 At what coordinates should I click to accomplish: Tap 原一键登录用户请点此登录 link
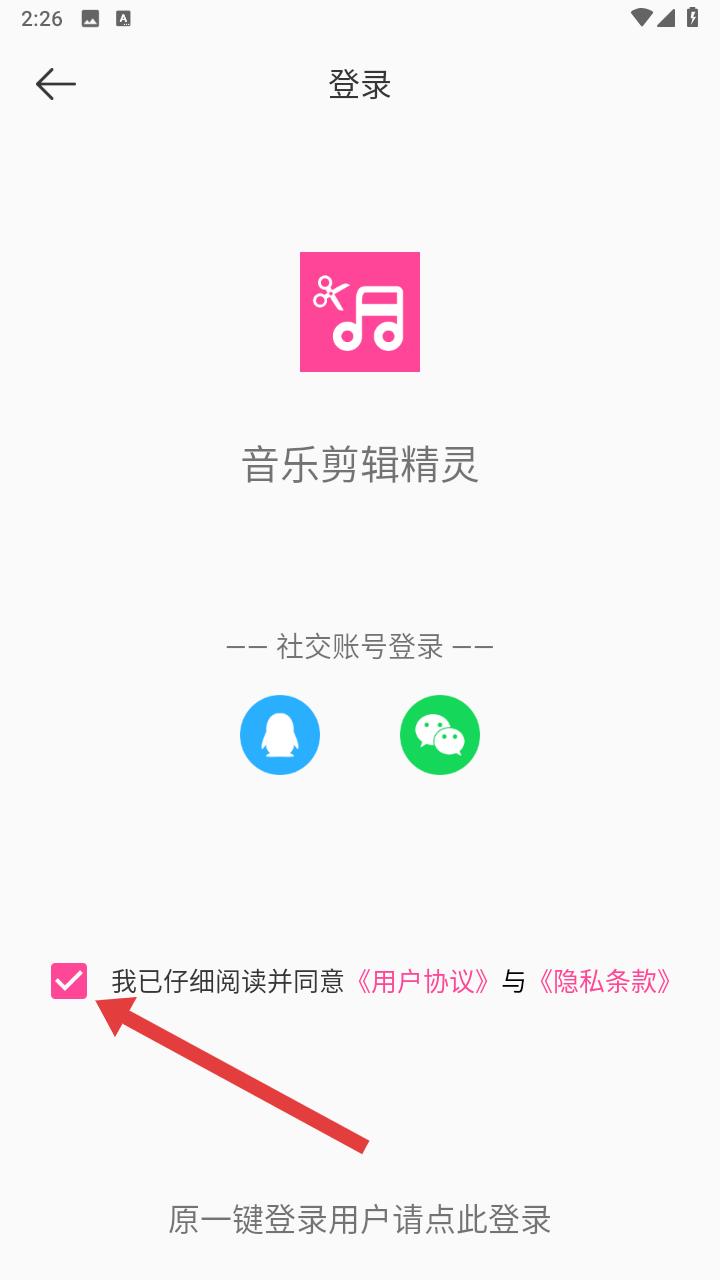tap(360, 1222)
